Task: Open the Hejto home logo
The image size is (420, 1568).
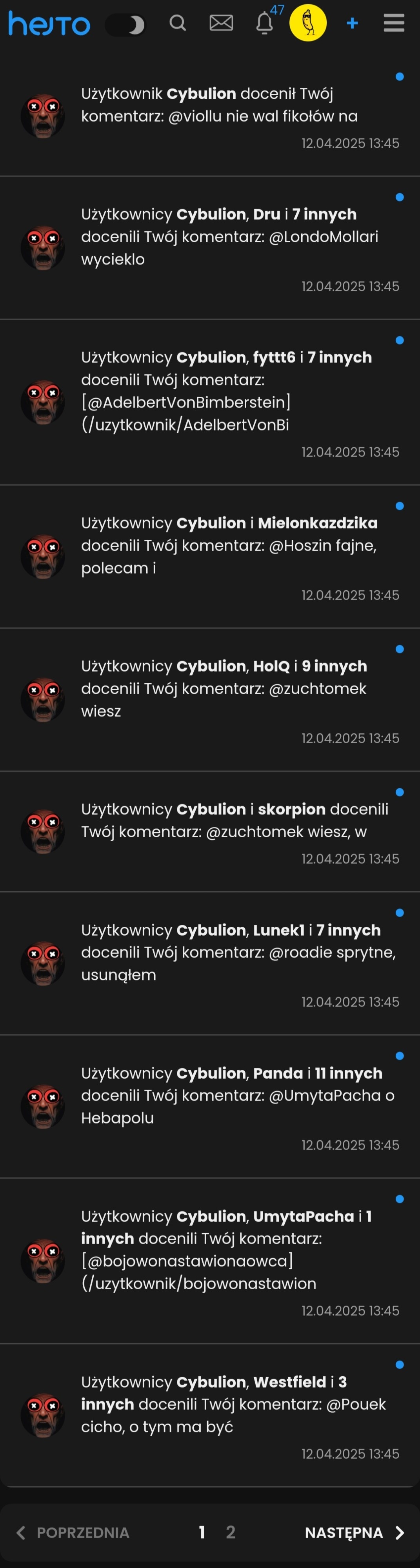Action: [49, 24]
